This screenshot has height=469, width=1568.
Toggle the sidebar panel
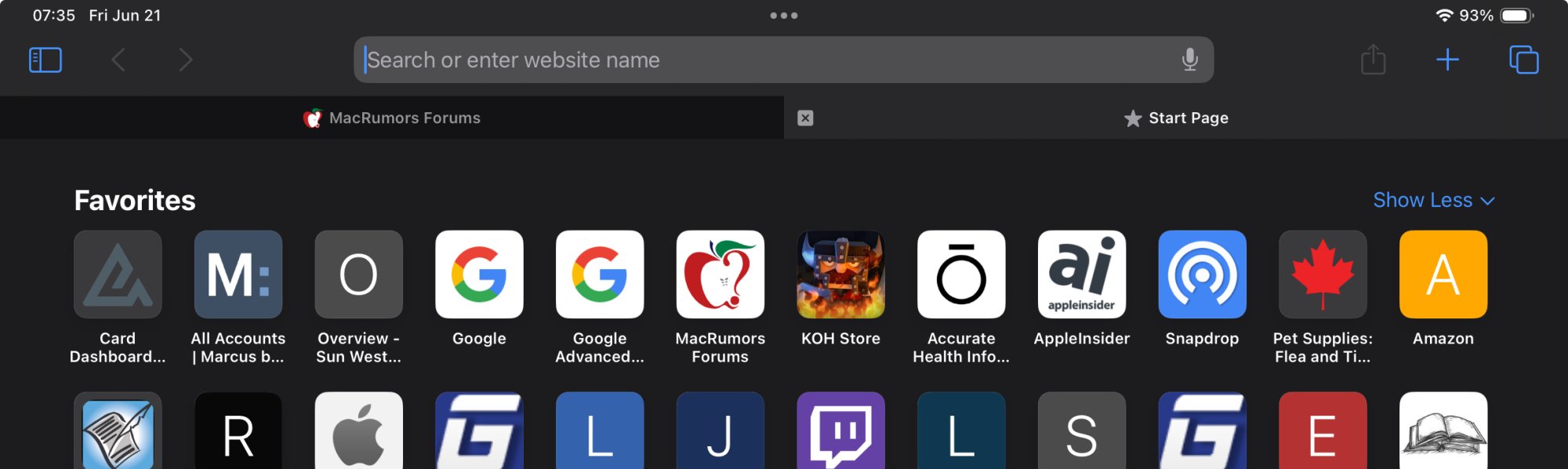point(45,60)
